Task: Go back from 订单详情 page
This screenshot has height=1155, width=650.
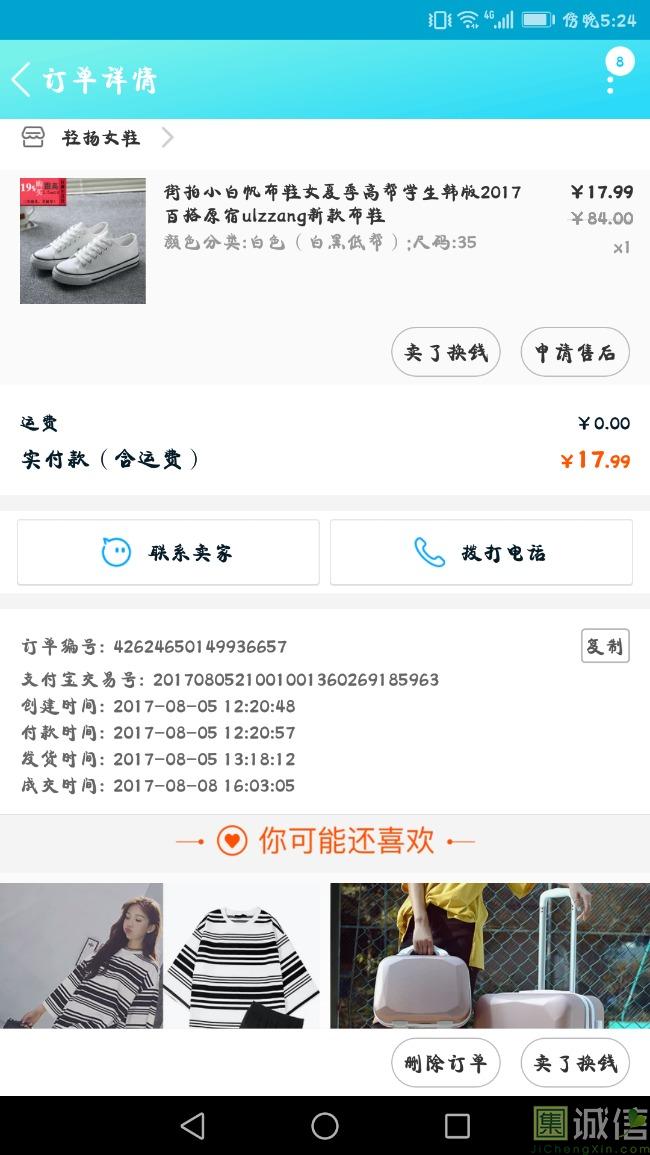Action: click(x=22, y=79)
